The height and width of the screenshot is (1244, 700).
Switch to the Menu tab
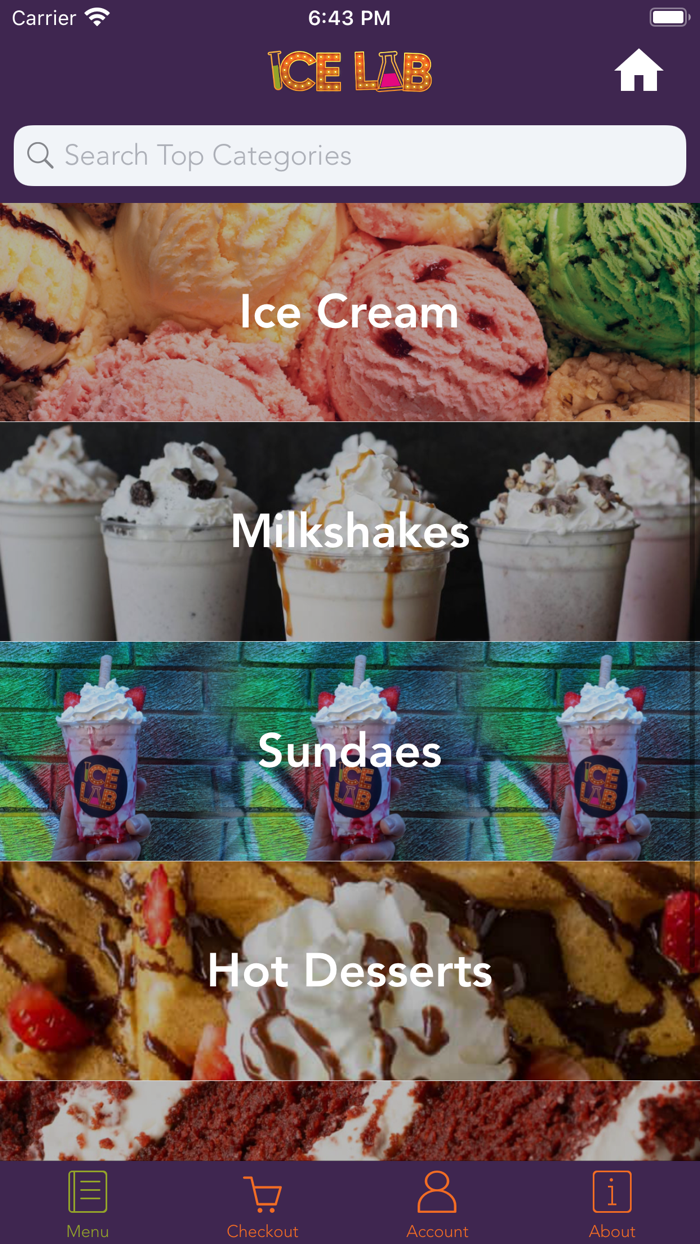point(88,1204)
